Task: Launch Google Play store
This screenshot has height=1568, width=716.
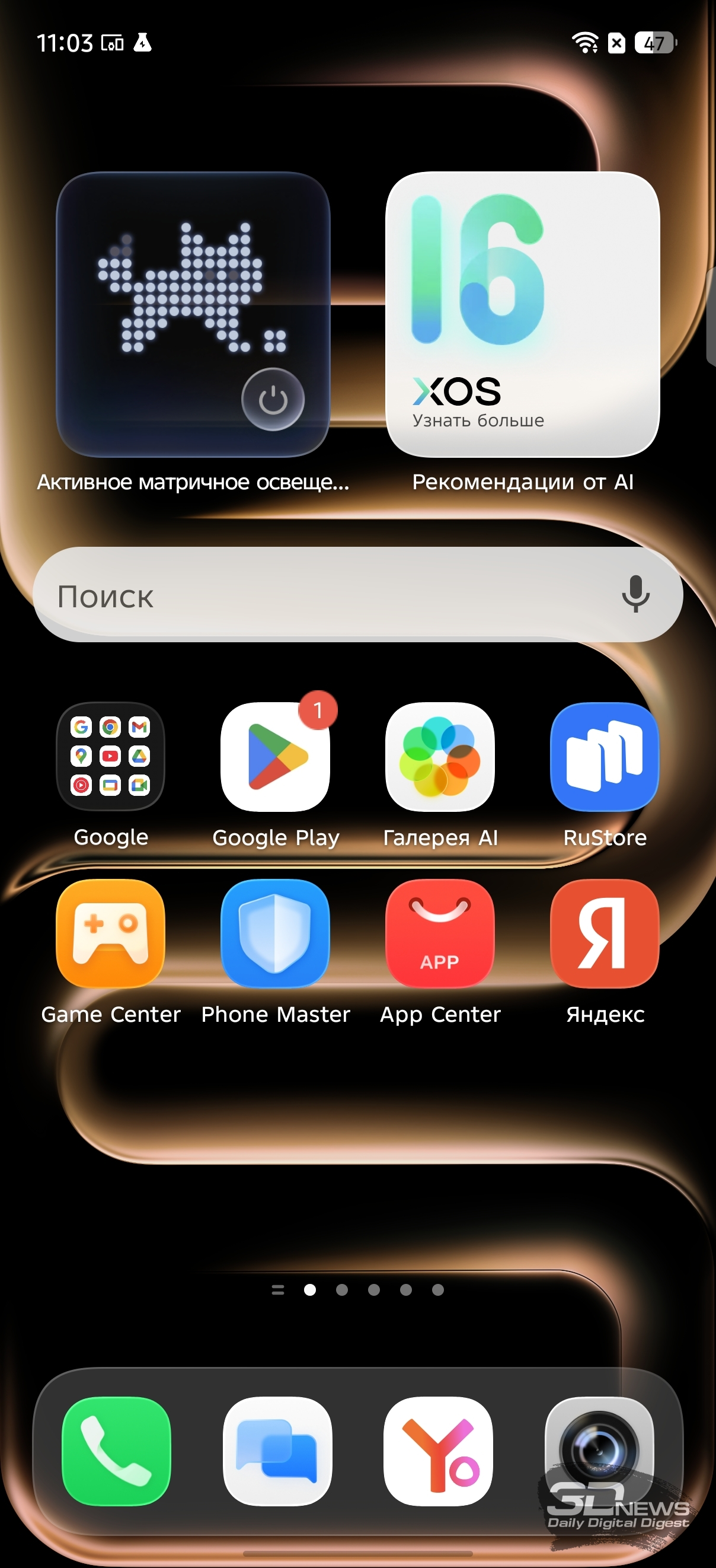Action: pyautogui.click(x=276, y=757)
